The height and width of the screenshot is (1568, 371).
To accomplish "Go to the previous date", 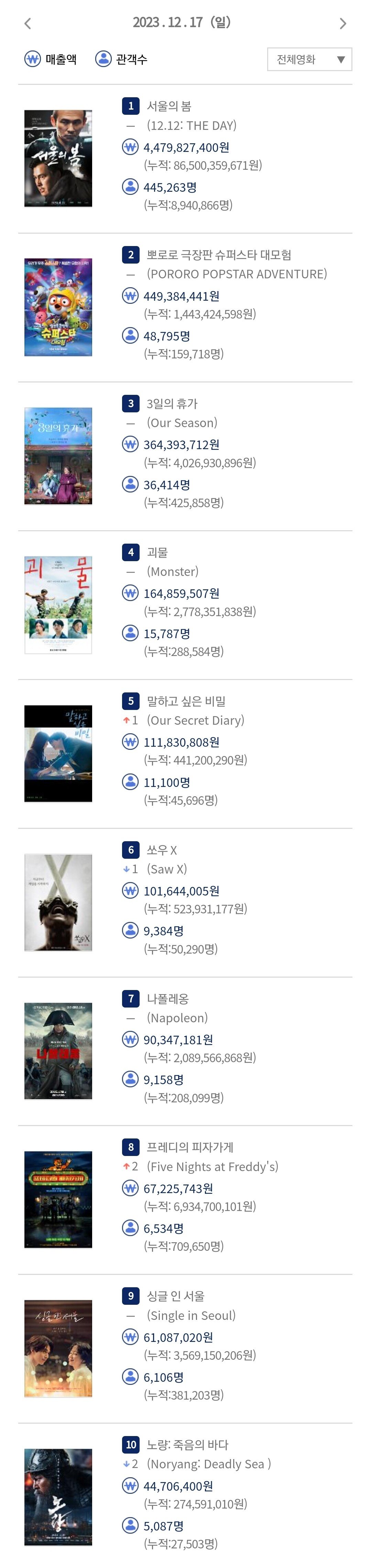I will (x=28, y=23).
